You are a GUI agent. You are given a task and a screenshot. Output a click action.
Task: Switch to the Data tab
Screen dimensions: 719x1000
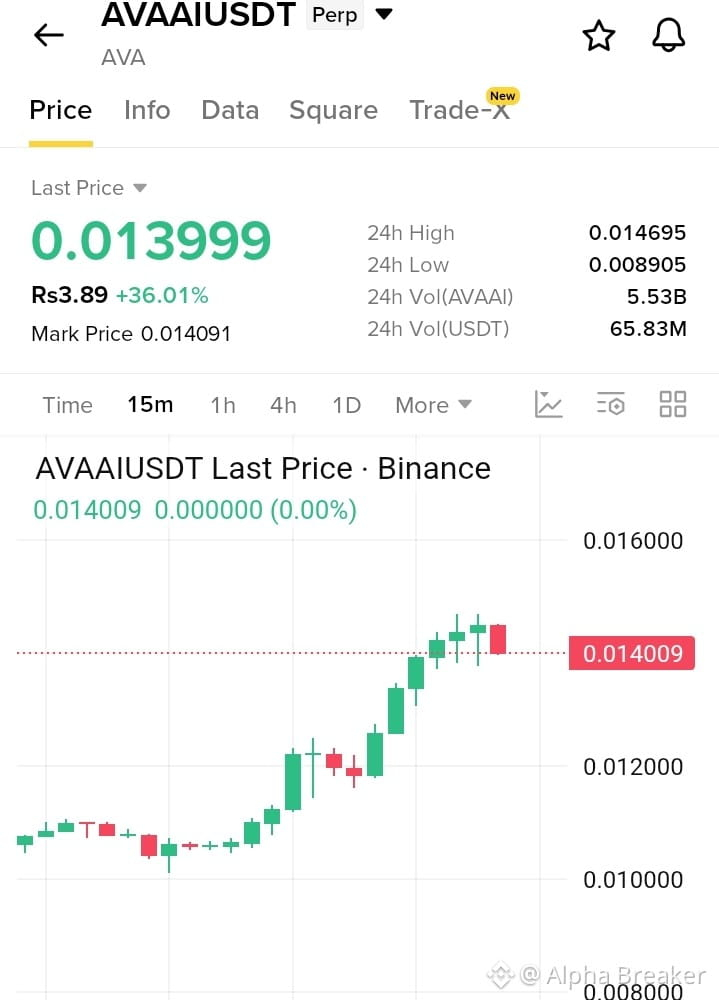click(x=230, y=110)
